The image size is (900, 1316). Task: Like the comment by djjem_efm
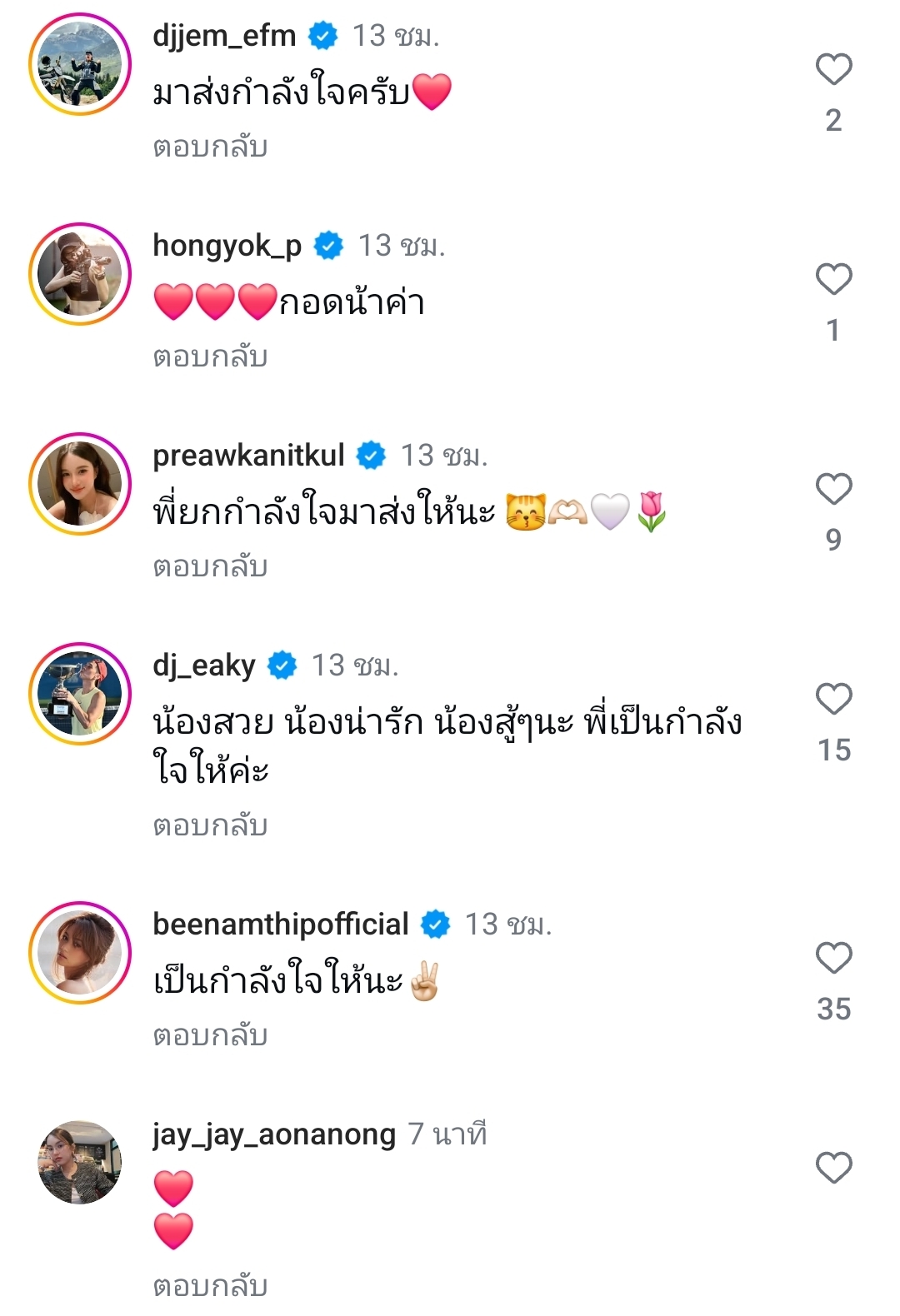coord(833,69)
